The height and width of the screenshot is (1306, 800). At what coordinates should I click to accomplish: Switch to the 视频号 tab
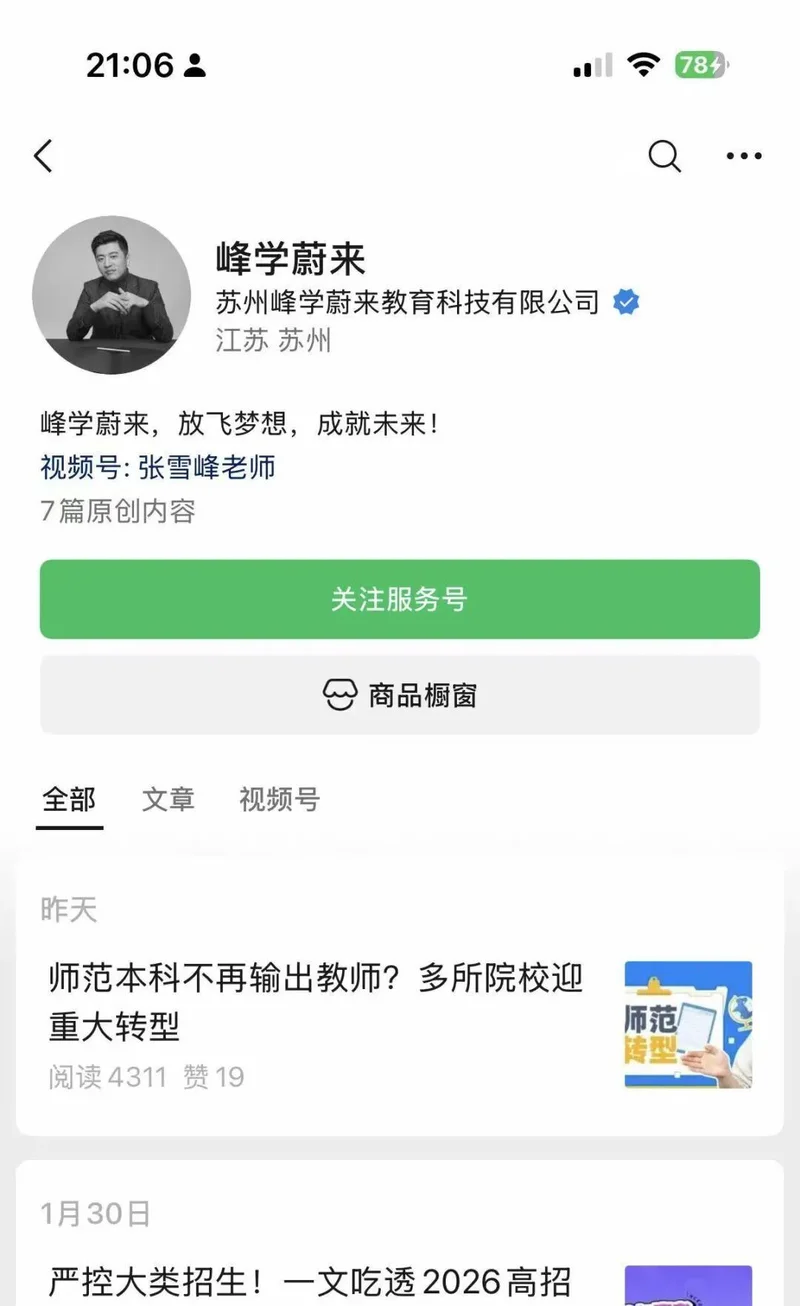coord(279,800)
